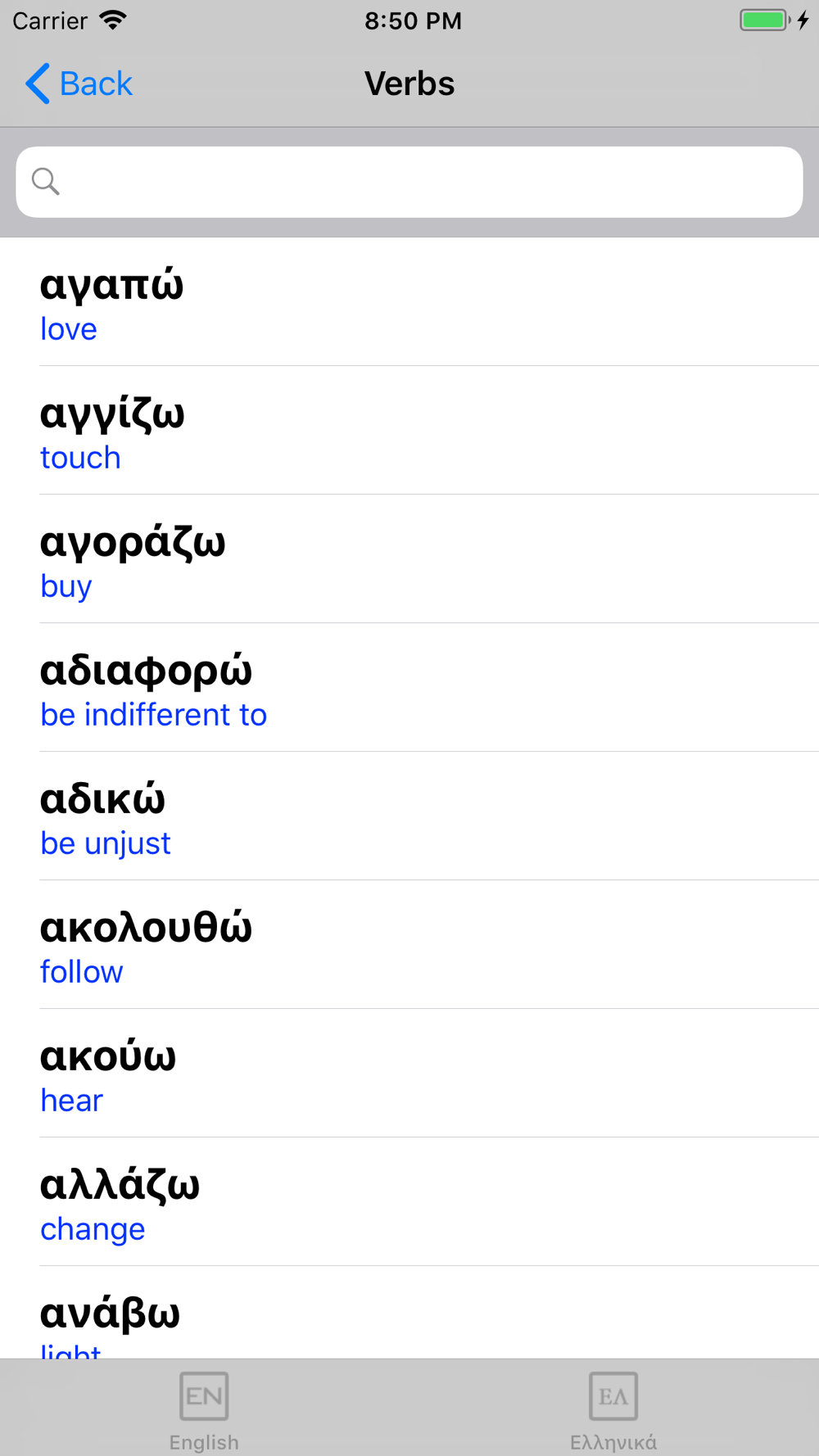Tap the verb search field

point(409,182)
